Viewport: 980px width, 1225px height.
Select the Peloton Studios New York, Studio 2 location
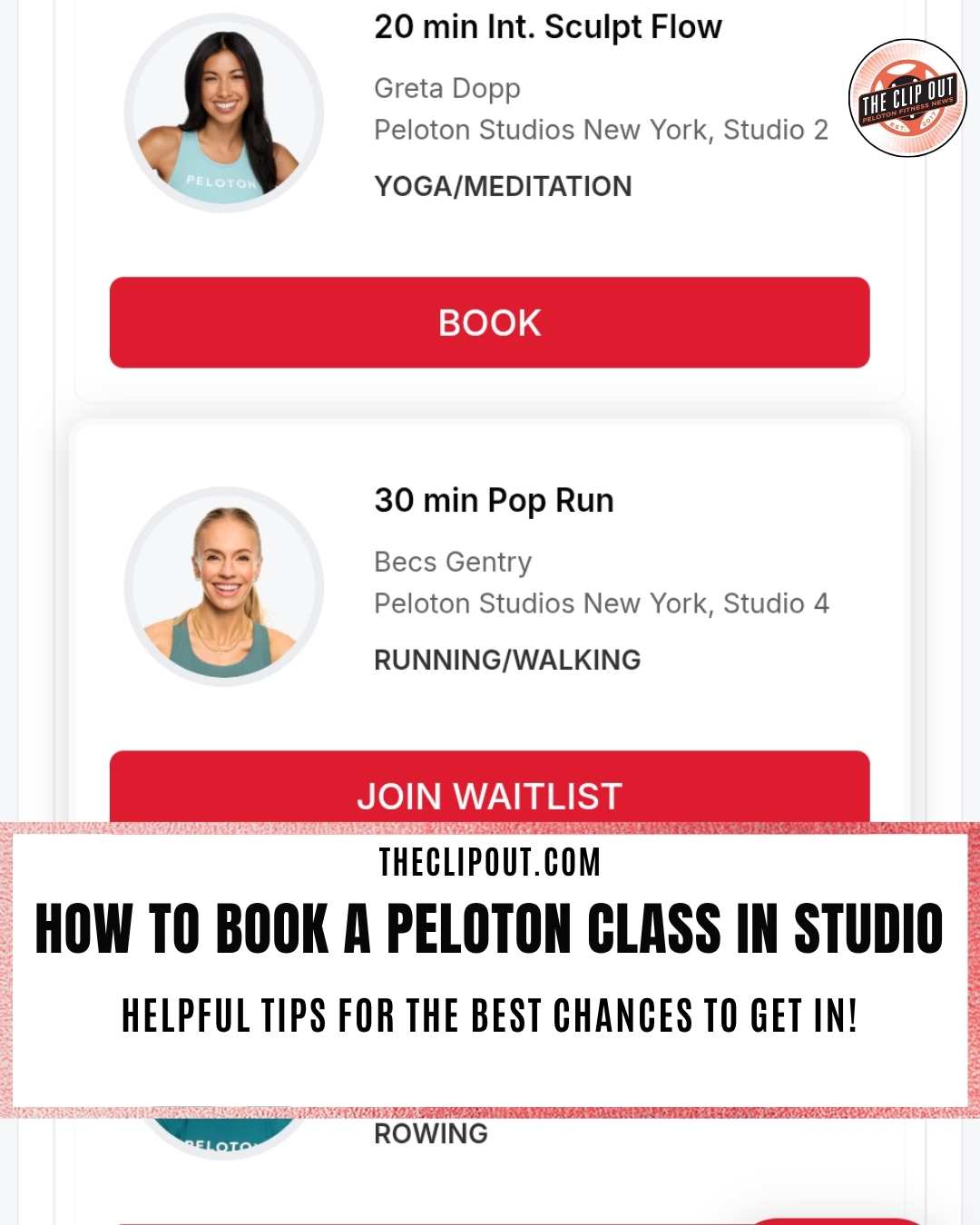click(600, 130)
